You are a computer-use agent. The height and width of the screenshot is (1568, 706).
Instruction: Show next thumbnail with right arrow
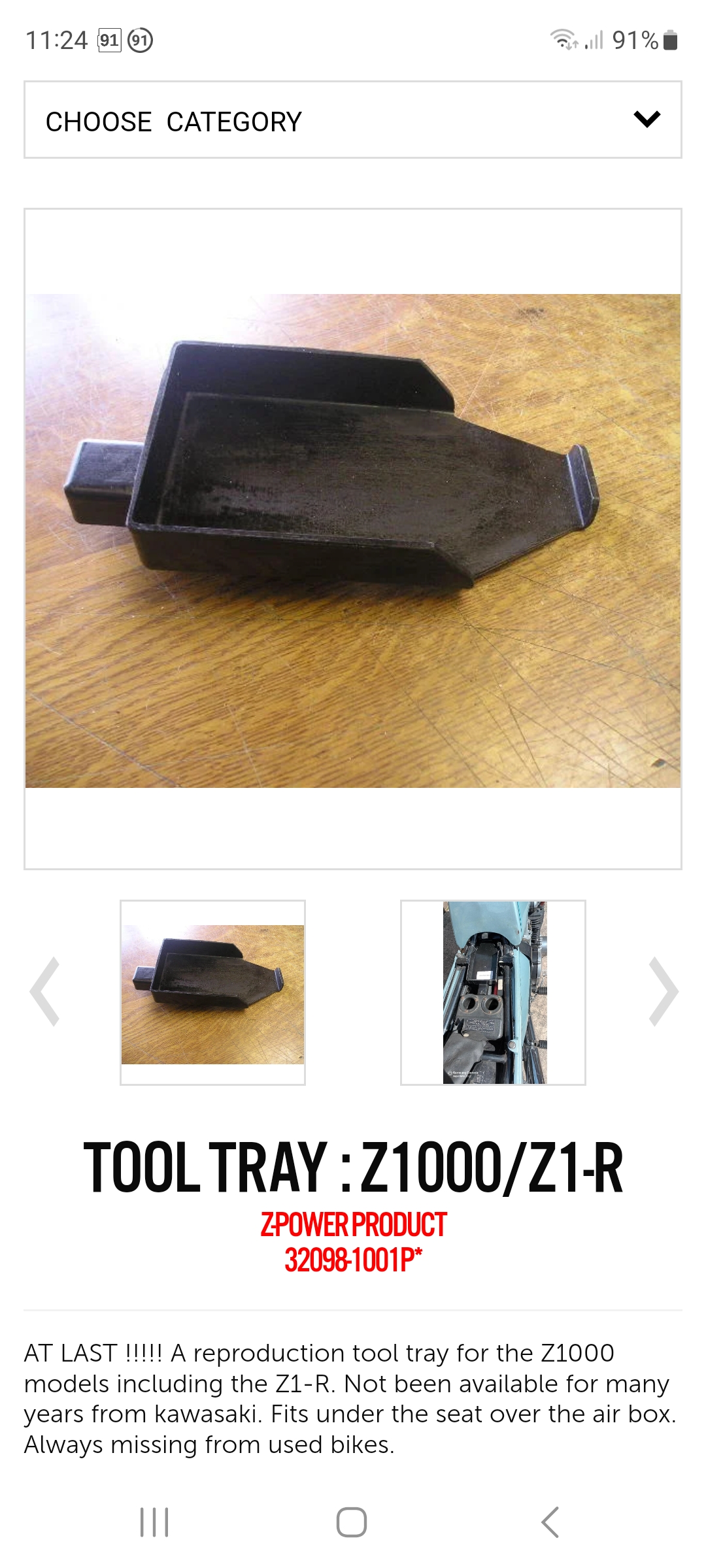pos(663,992)
